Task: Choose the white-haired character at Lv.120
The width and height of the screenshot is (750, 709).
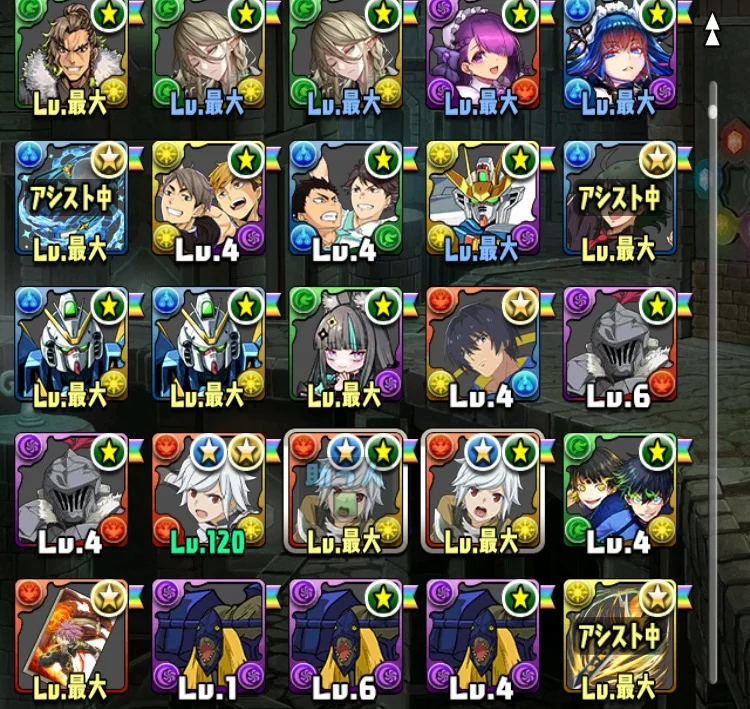Action: click(x=209, y=492)
